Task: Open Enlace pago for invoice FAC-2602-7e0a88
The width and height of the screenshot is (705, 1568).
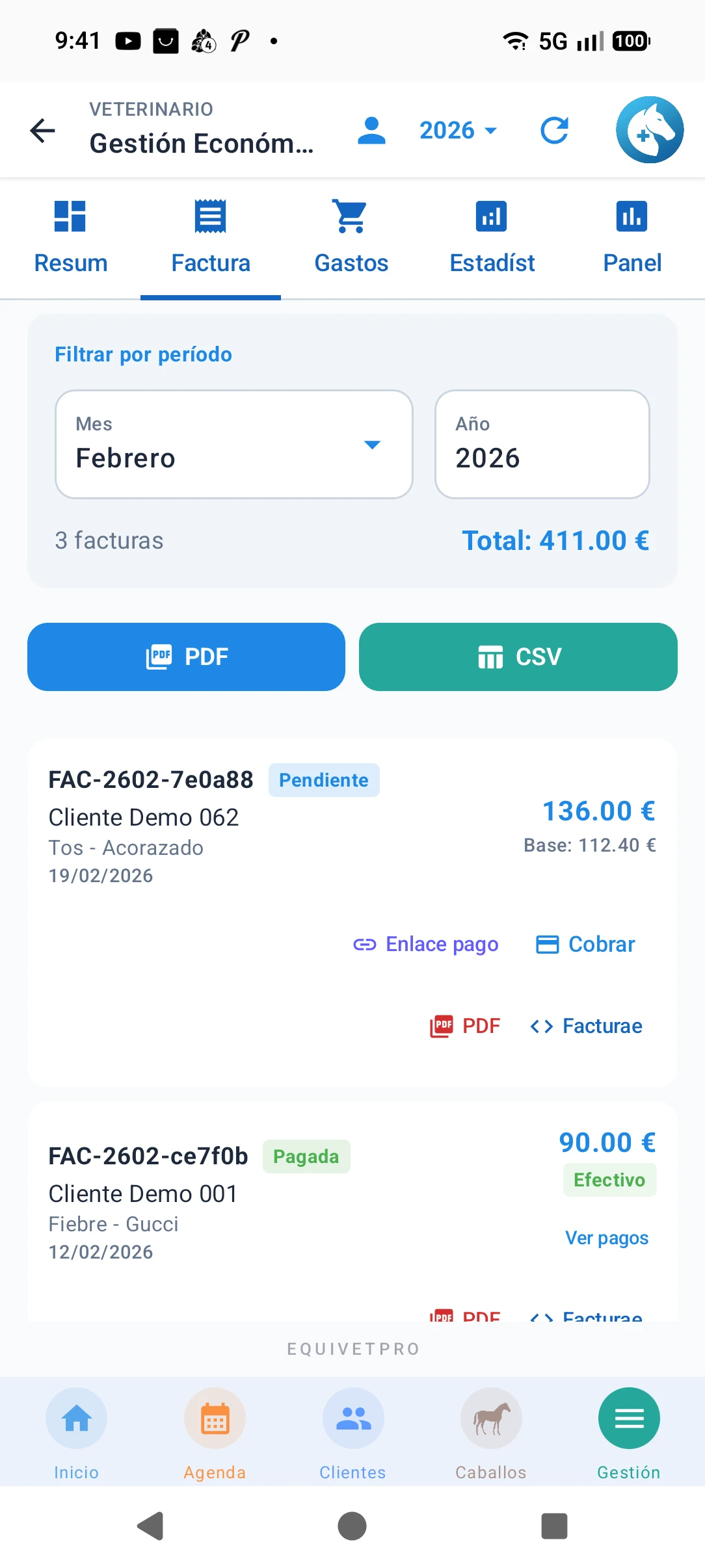Action: pyautogui.click(x=425, y=944)
